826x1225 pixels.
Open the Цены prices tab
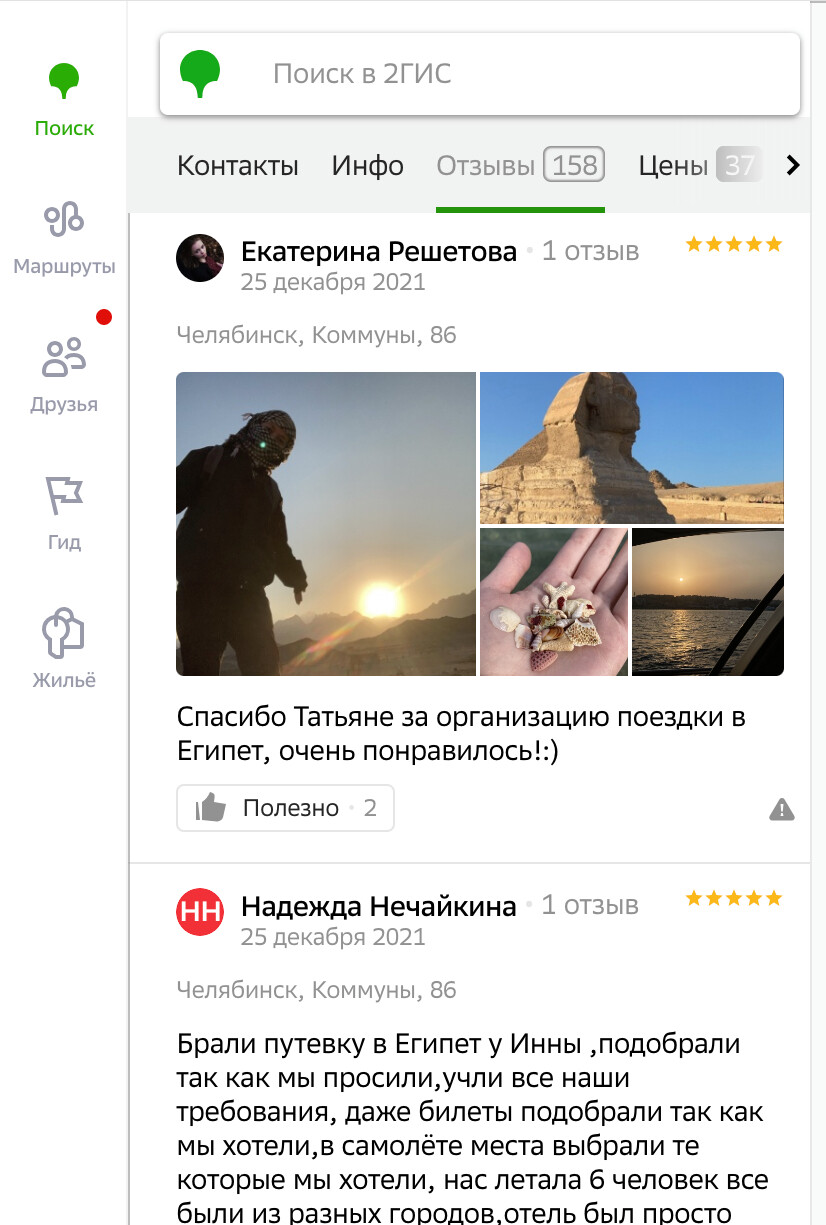[674, 166]
